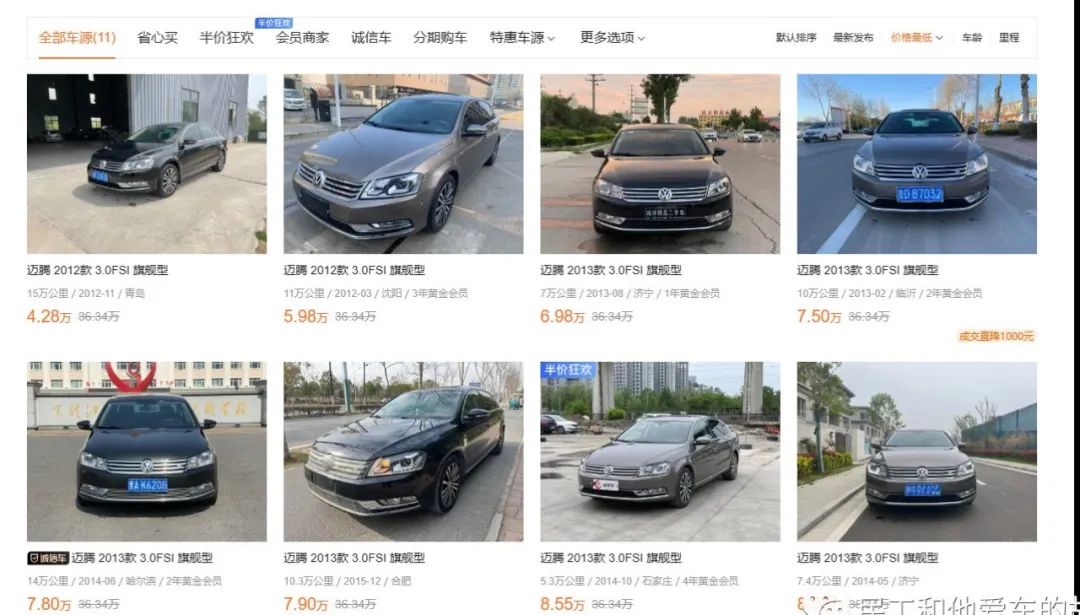This screenshot has width=1080, height=615.
Task: Open the 半价狂欢 tab
Action: (x=226, y=38)
